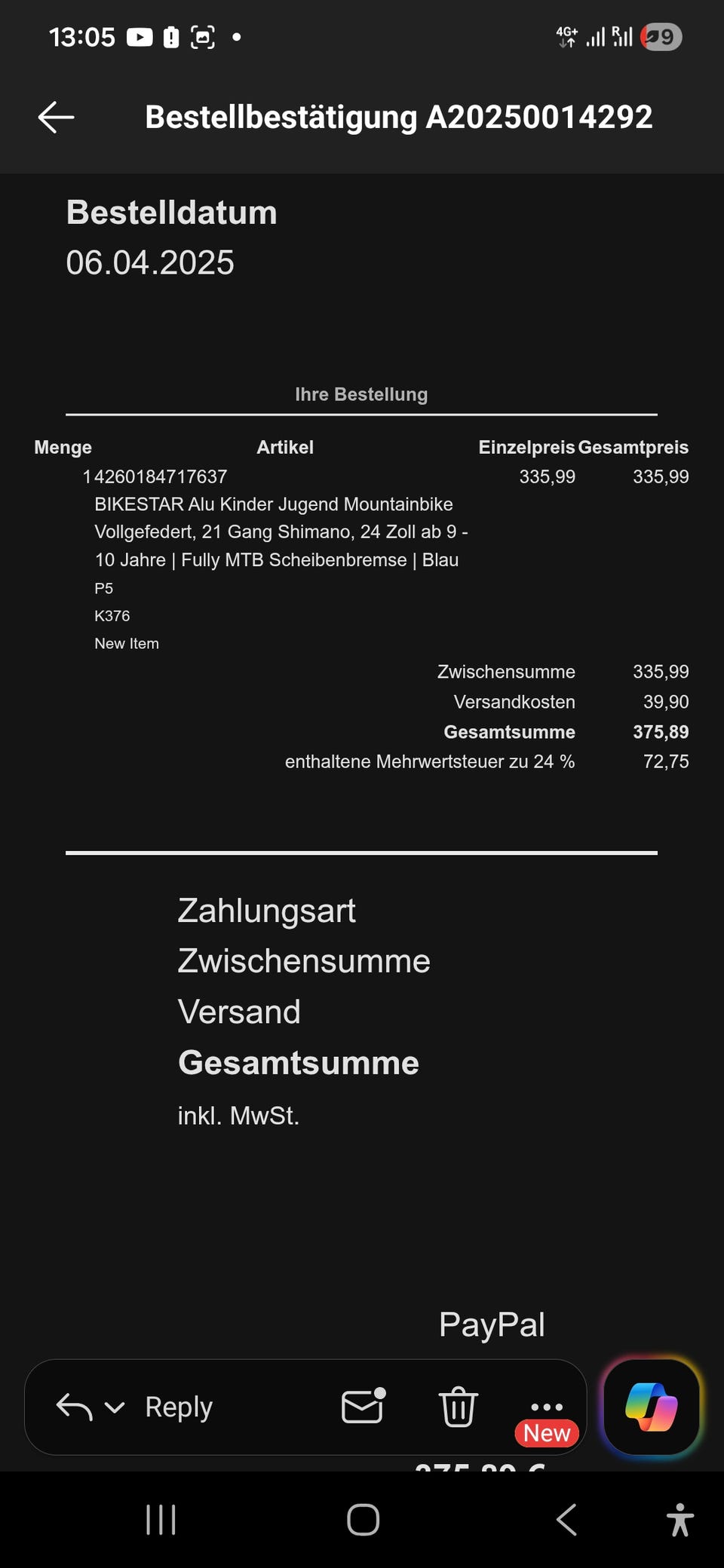Tap Reply to answer this email

pos(179,1407)
